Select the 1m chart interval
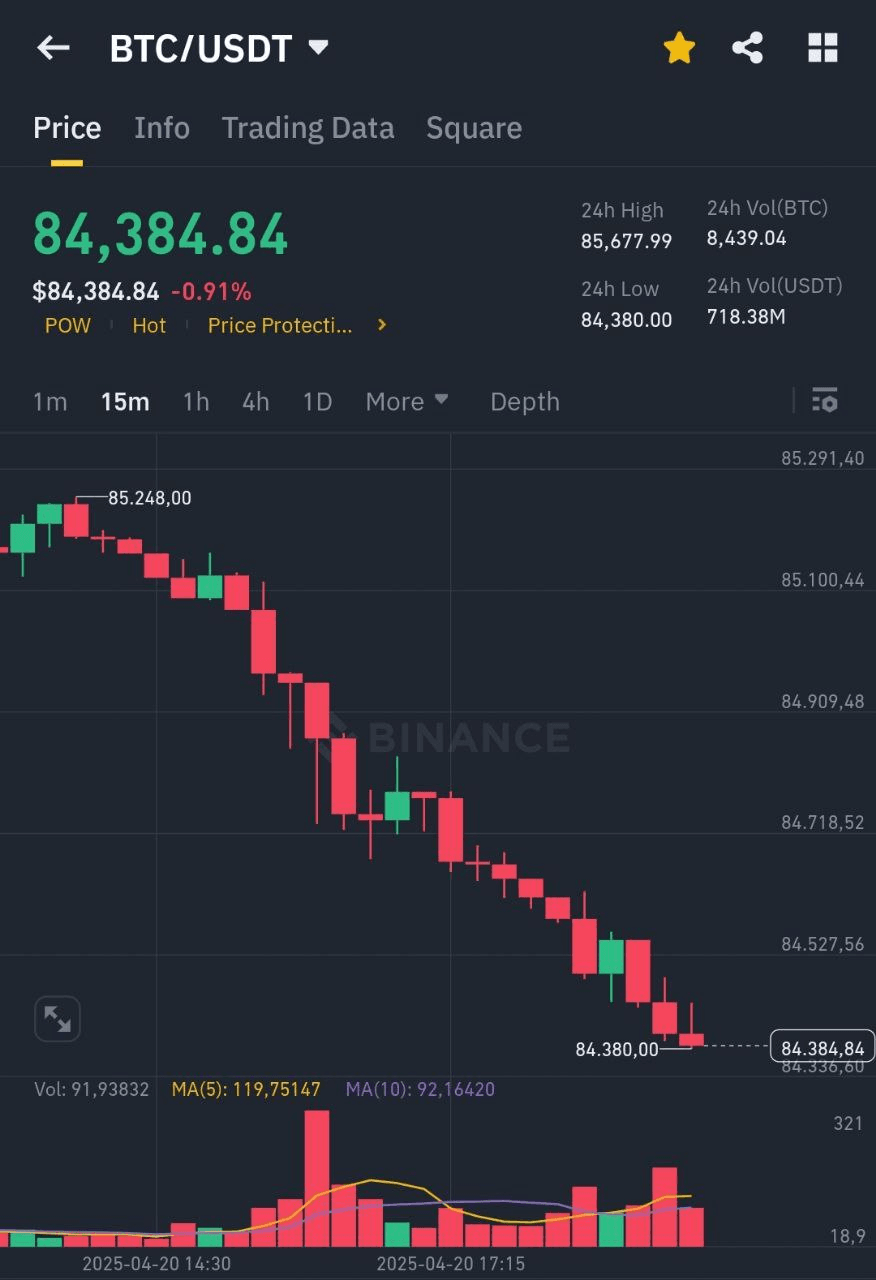The height and width of the screenshot is (1280, 876). pyautogui.click(x=50, y=402)
